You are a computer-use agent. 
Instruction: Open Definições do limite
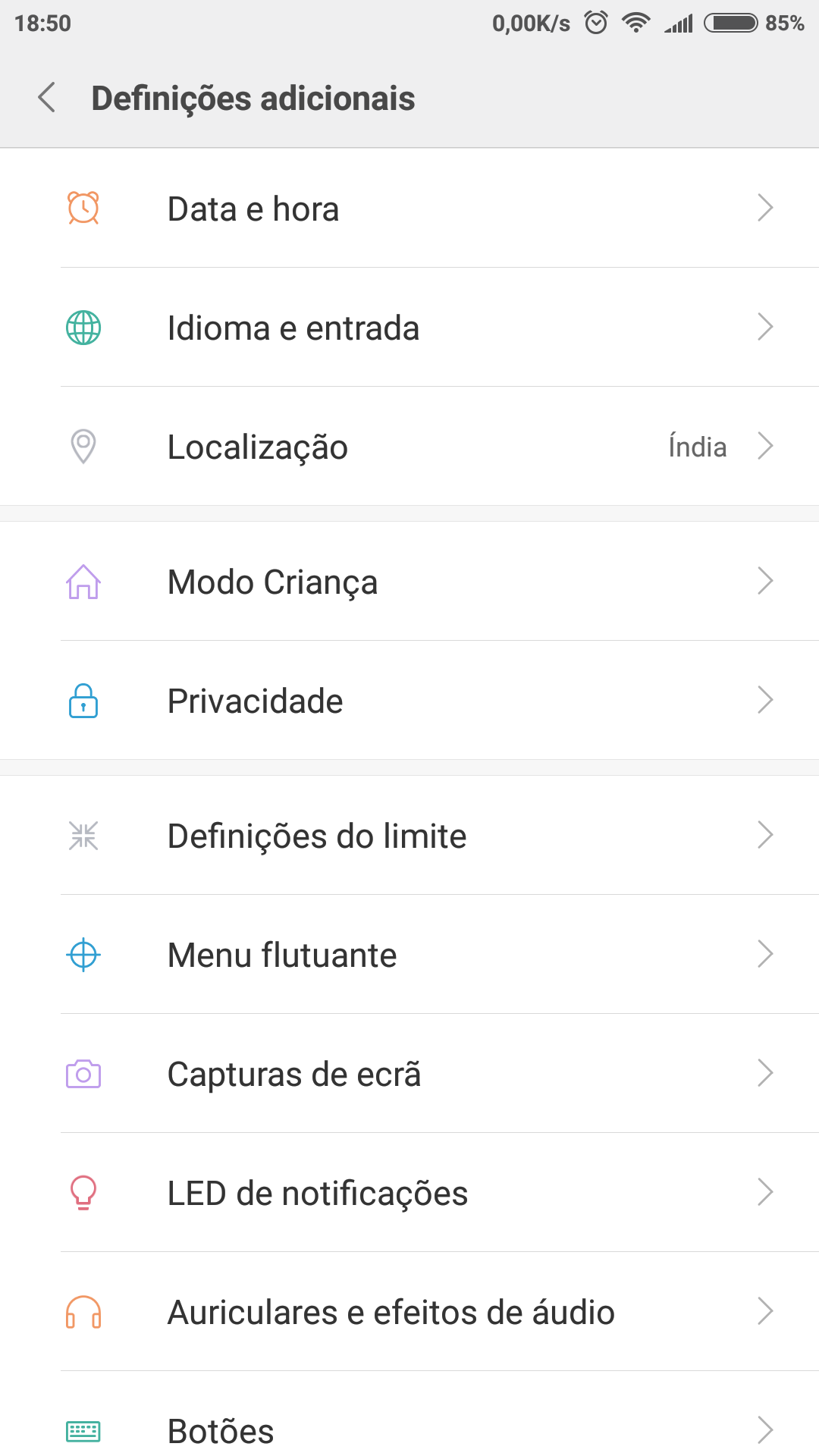409,835
